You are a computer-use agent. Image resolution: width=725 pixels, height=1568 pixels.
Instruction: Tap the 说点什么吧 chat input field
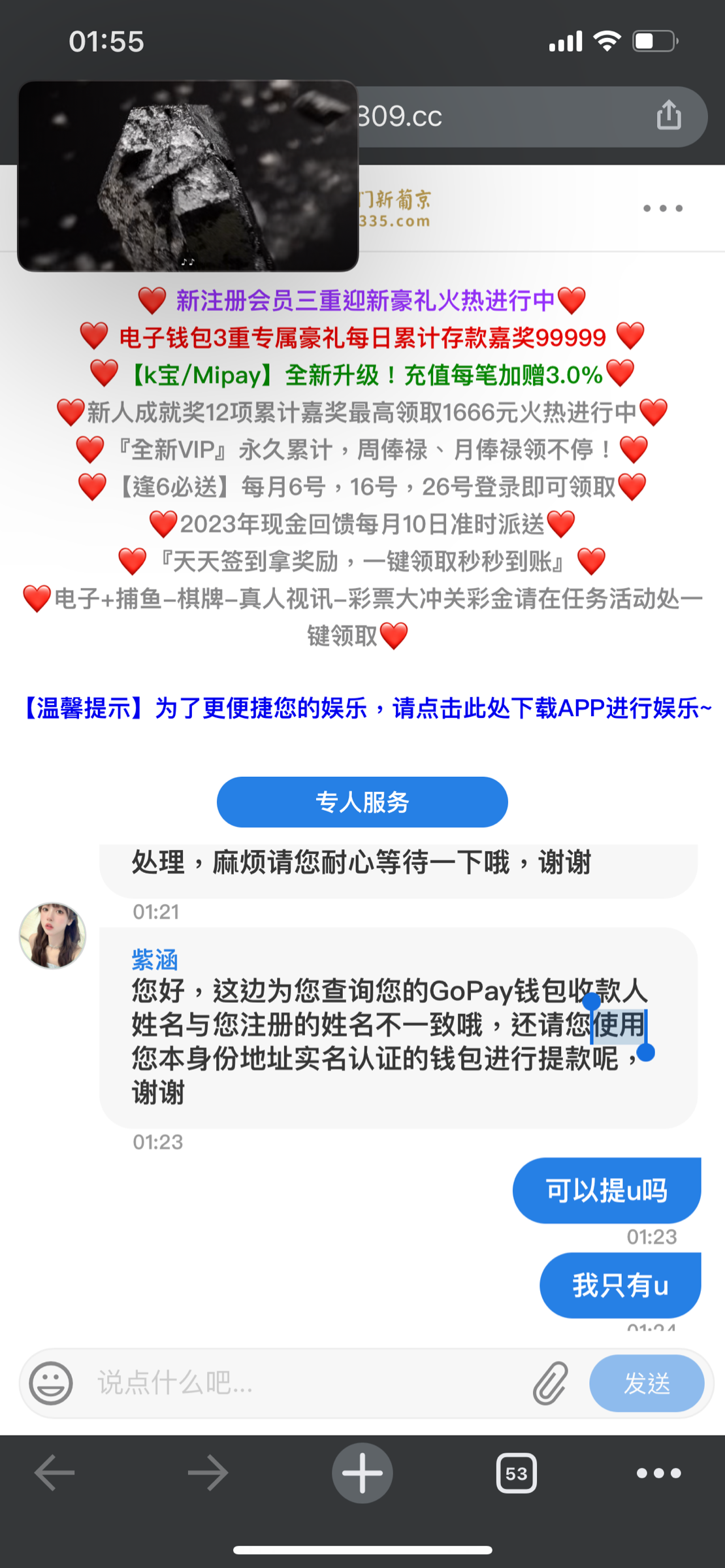261,1382
